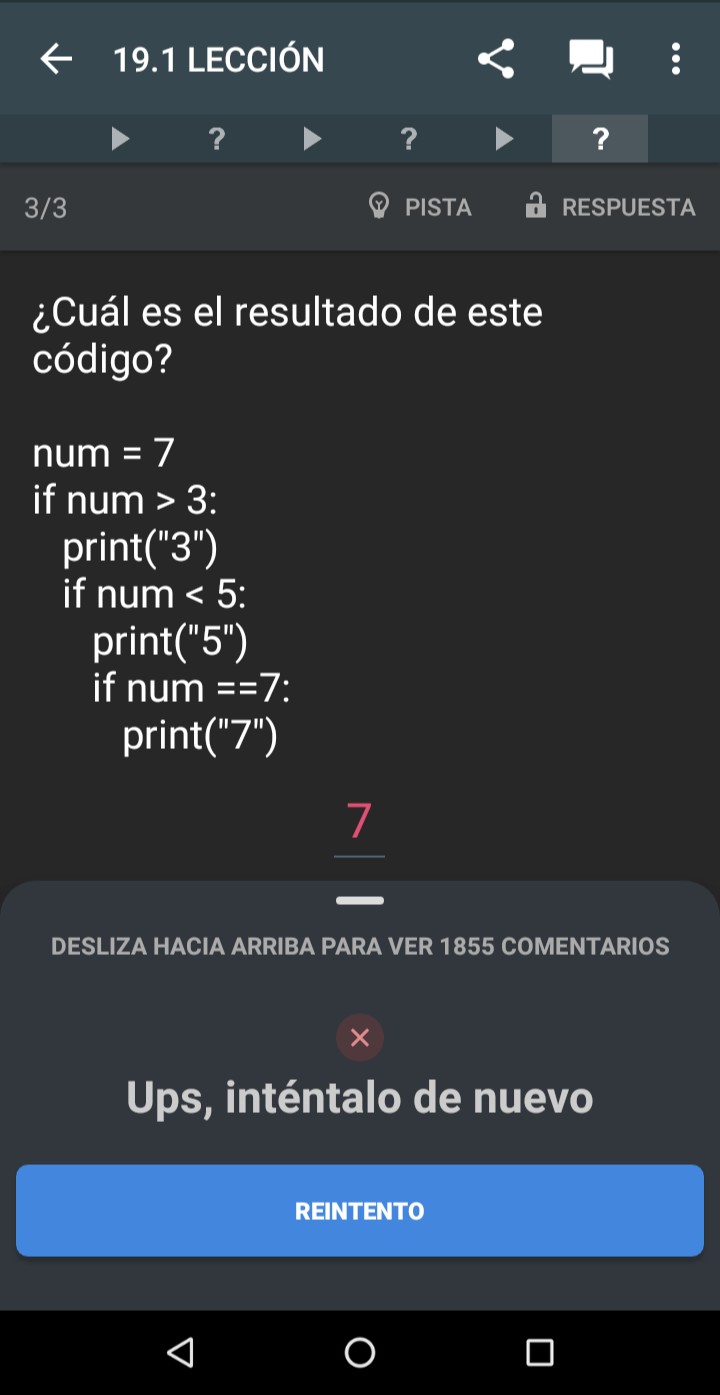
Task: Share this lesson
Action: 496,60
